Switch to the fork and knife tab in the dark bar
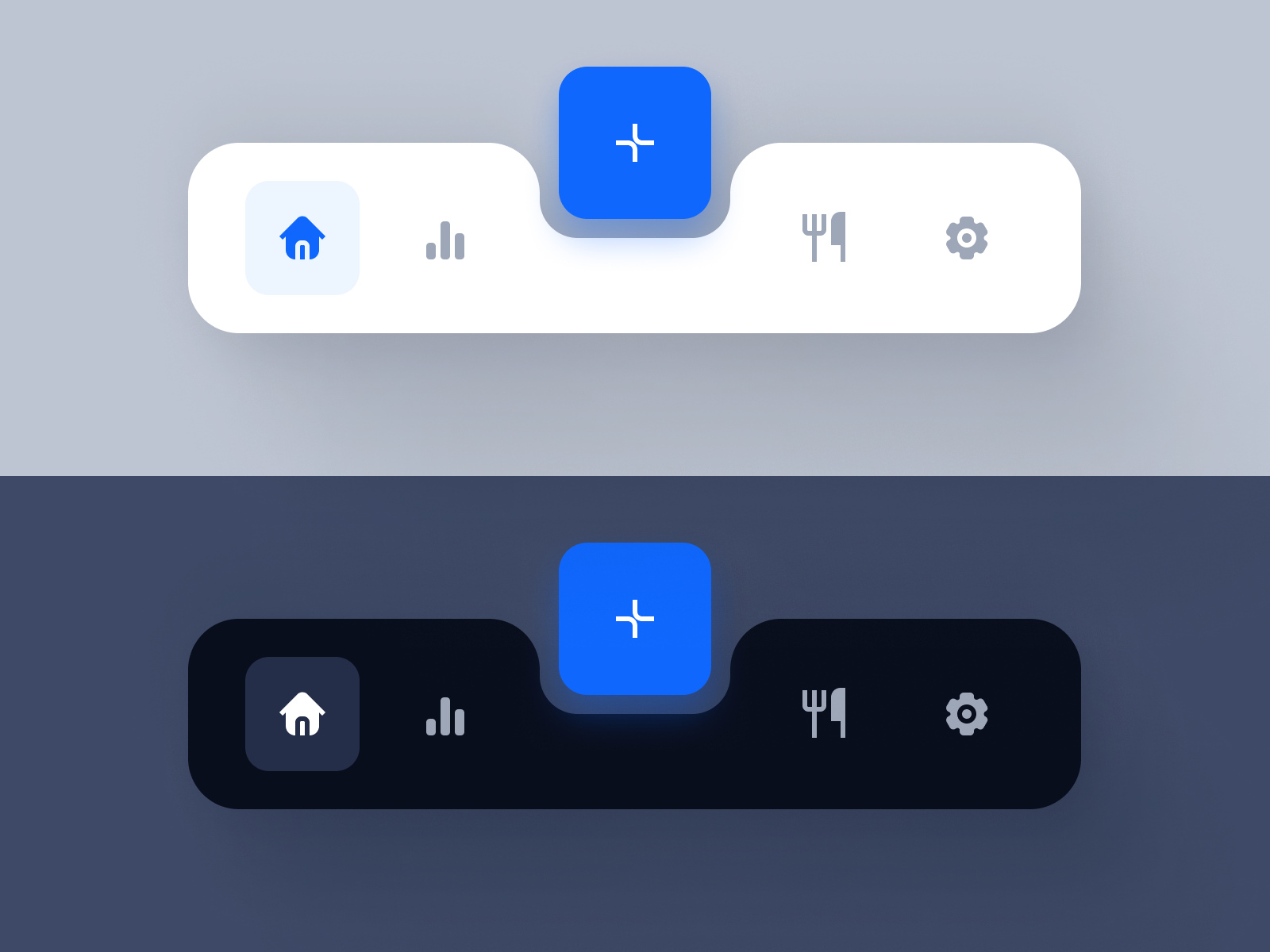Image resolution: width=1270 pixels, height=952 pixels. tap(824, 713)
